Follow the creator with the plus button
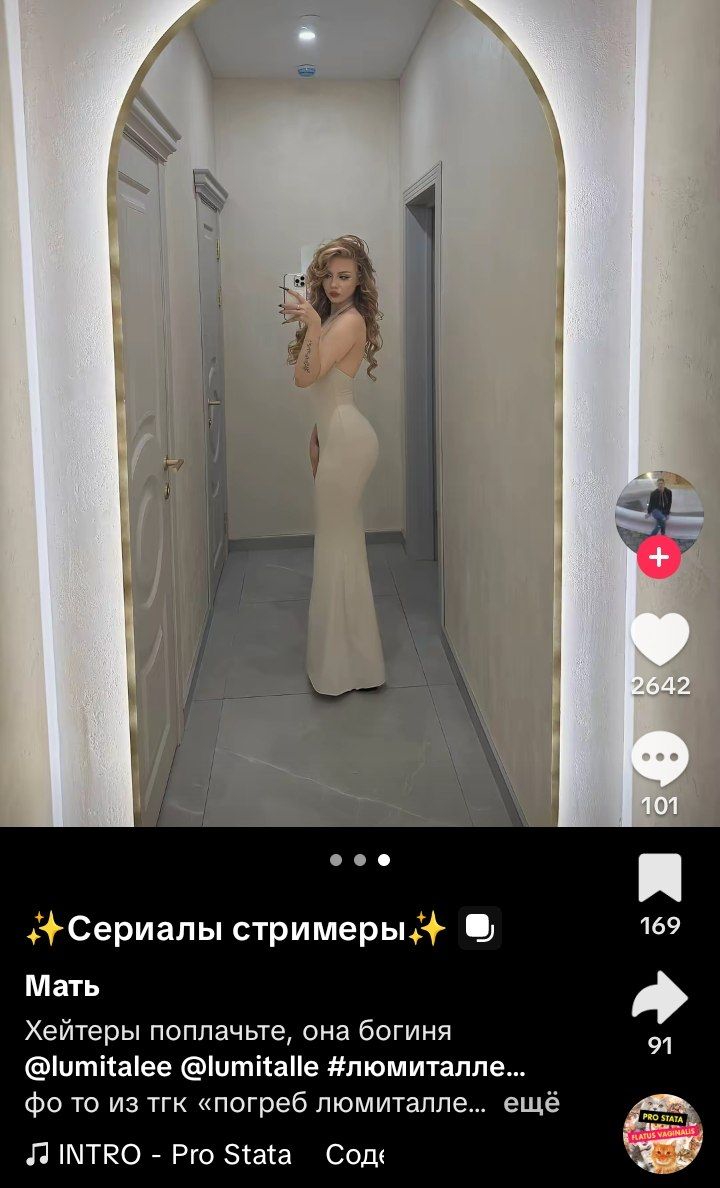 click(659, 556)
